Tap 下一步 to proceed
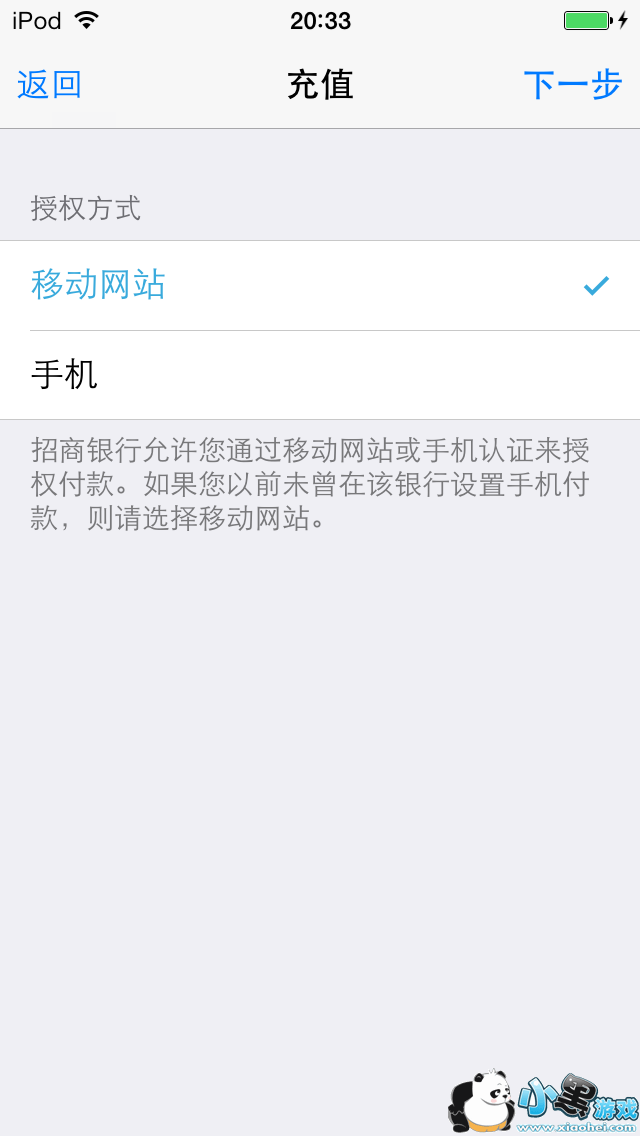This screenshot has height=1136, width=640. point(572,86)
